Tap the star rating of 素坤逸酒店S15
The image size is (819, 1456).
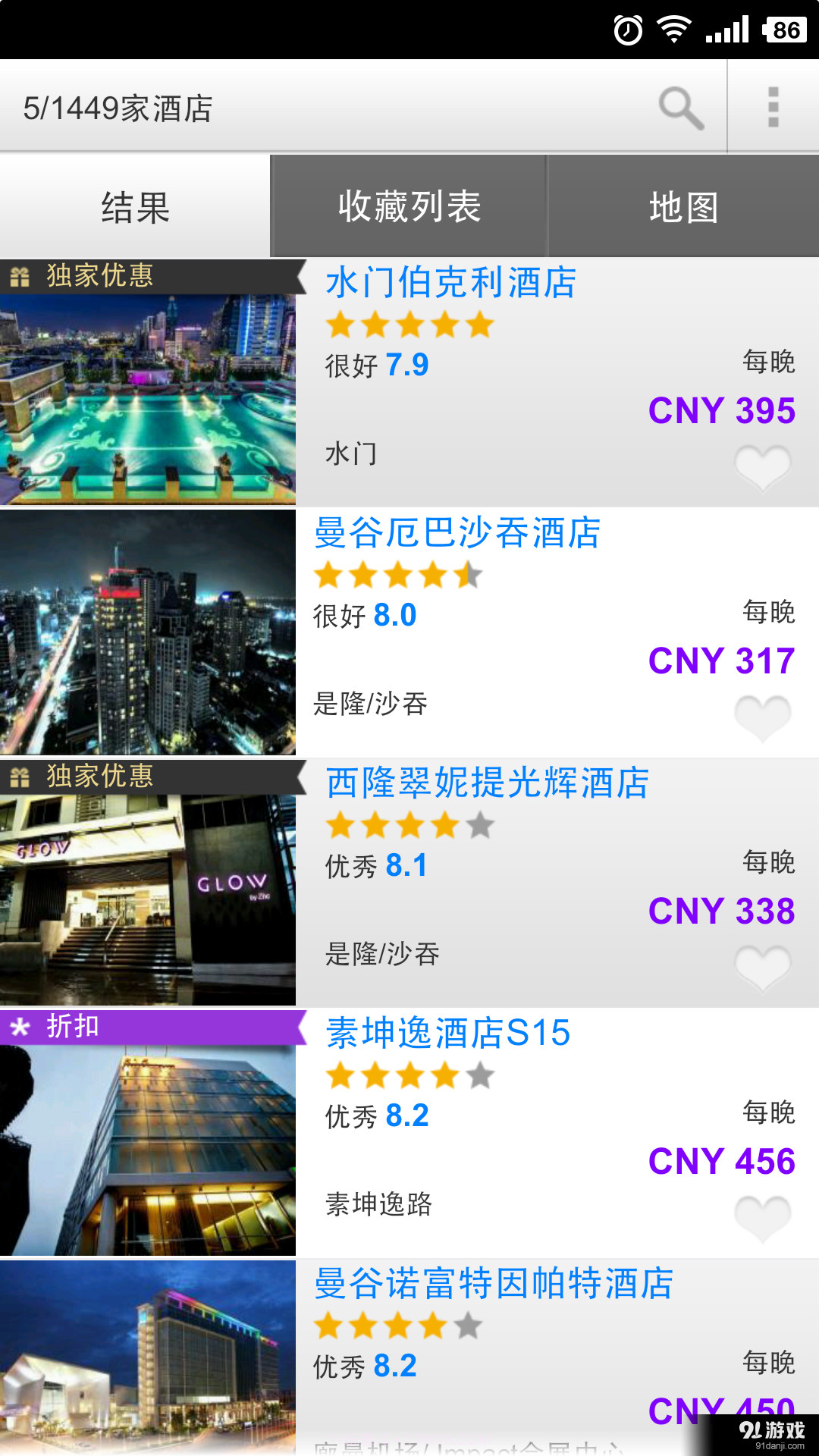pos(407,1075)
